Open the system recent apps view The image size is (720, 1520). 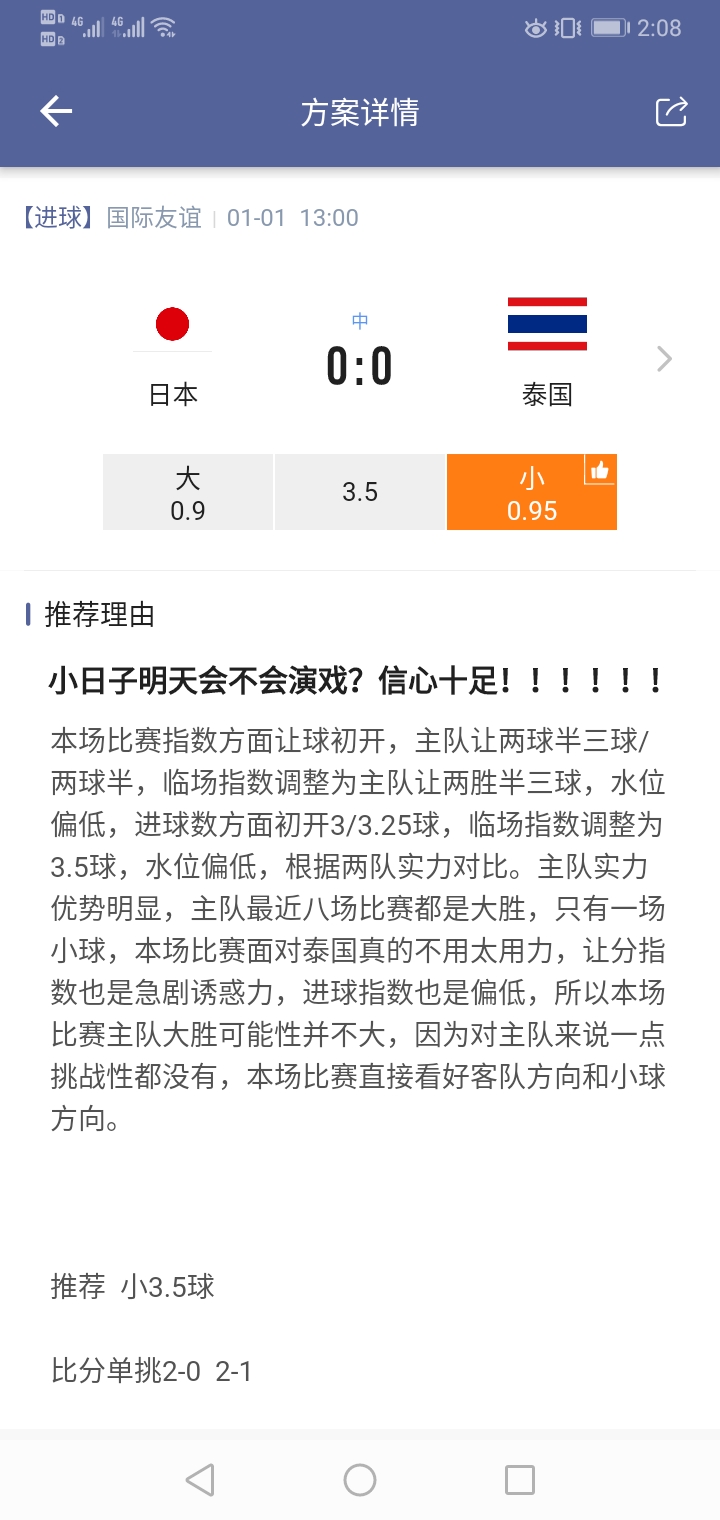tap(520, 1479)
